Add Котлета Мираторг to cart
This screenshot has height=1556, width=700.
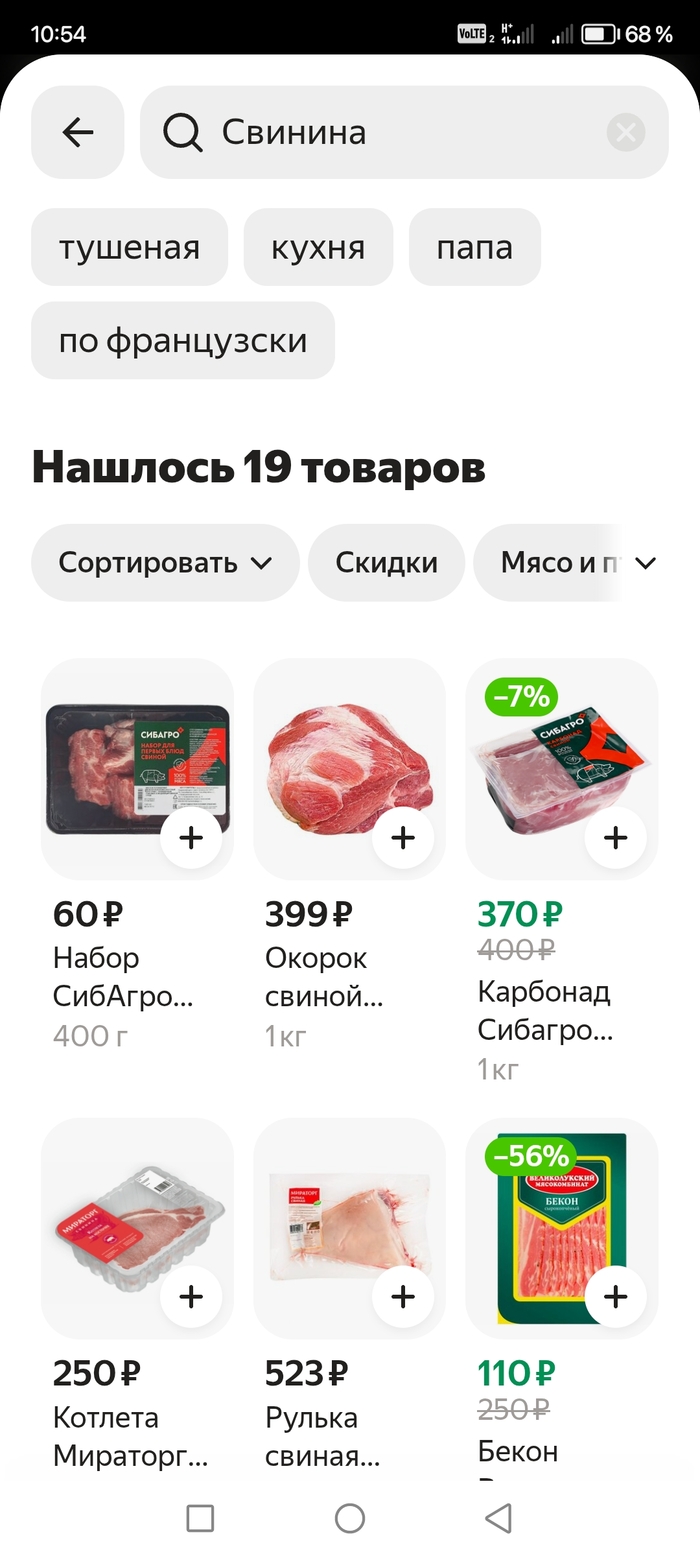191,1297
